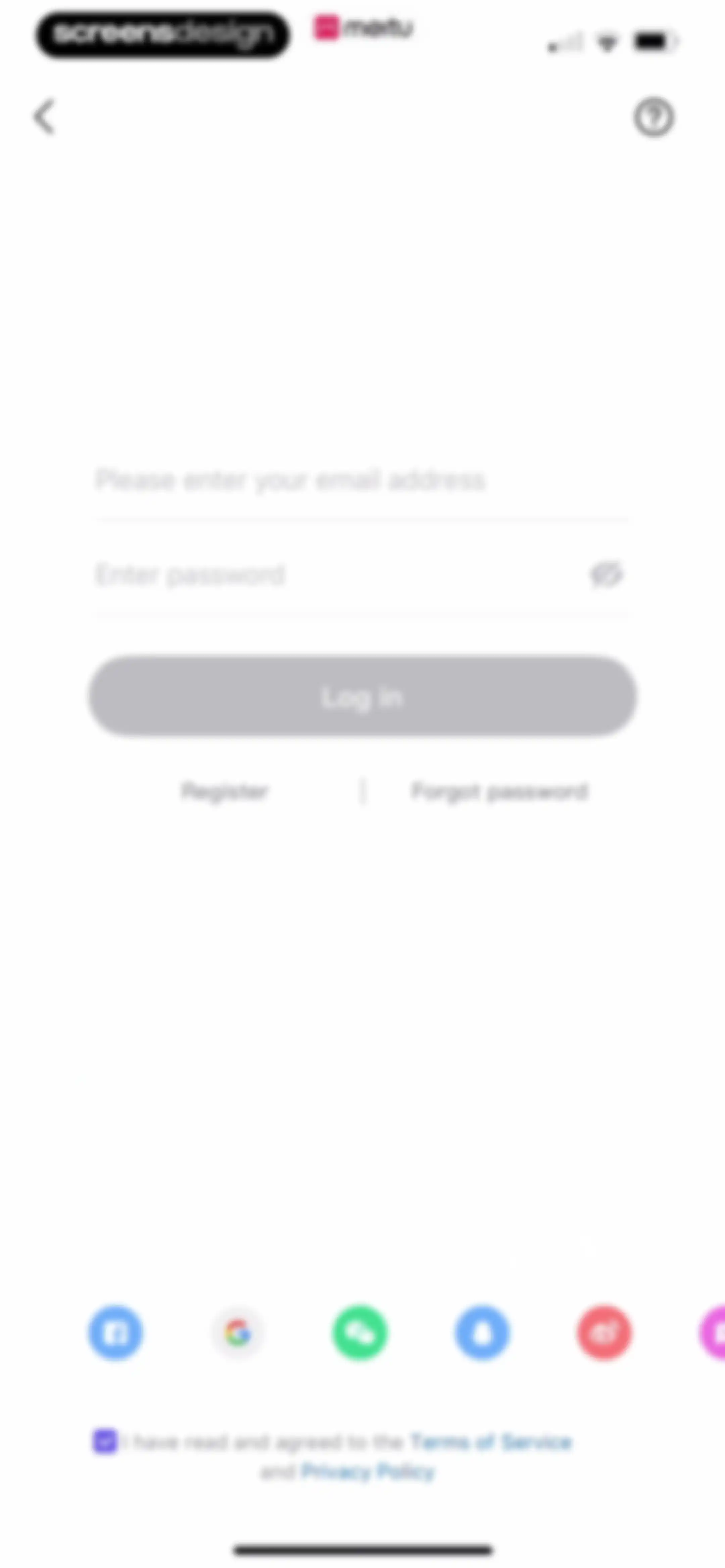Screen dimensions: 725x1568
Task: Sign in with the red Weibo icon
Action: [604, 1332]
